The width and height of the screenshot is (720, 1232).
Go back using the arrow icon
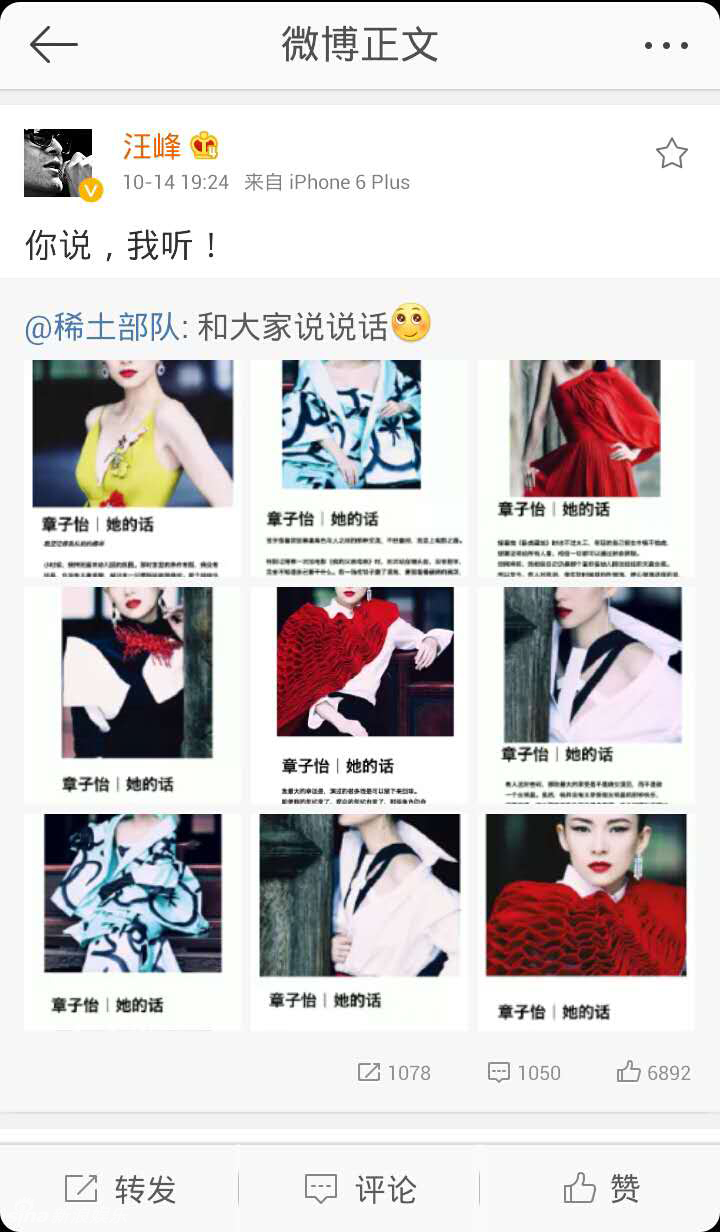pos(54,45)
